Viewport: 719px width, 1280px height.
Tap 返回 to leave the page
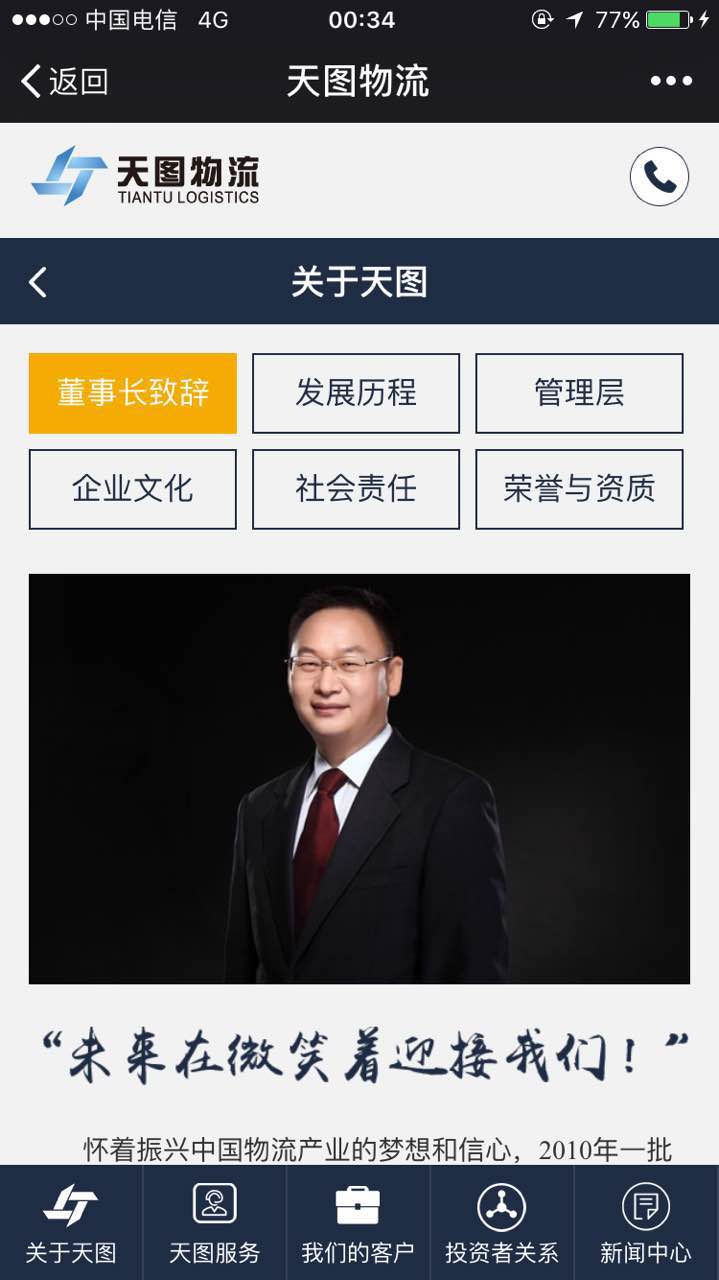pyautogui.click(x=64, y=81)
